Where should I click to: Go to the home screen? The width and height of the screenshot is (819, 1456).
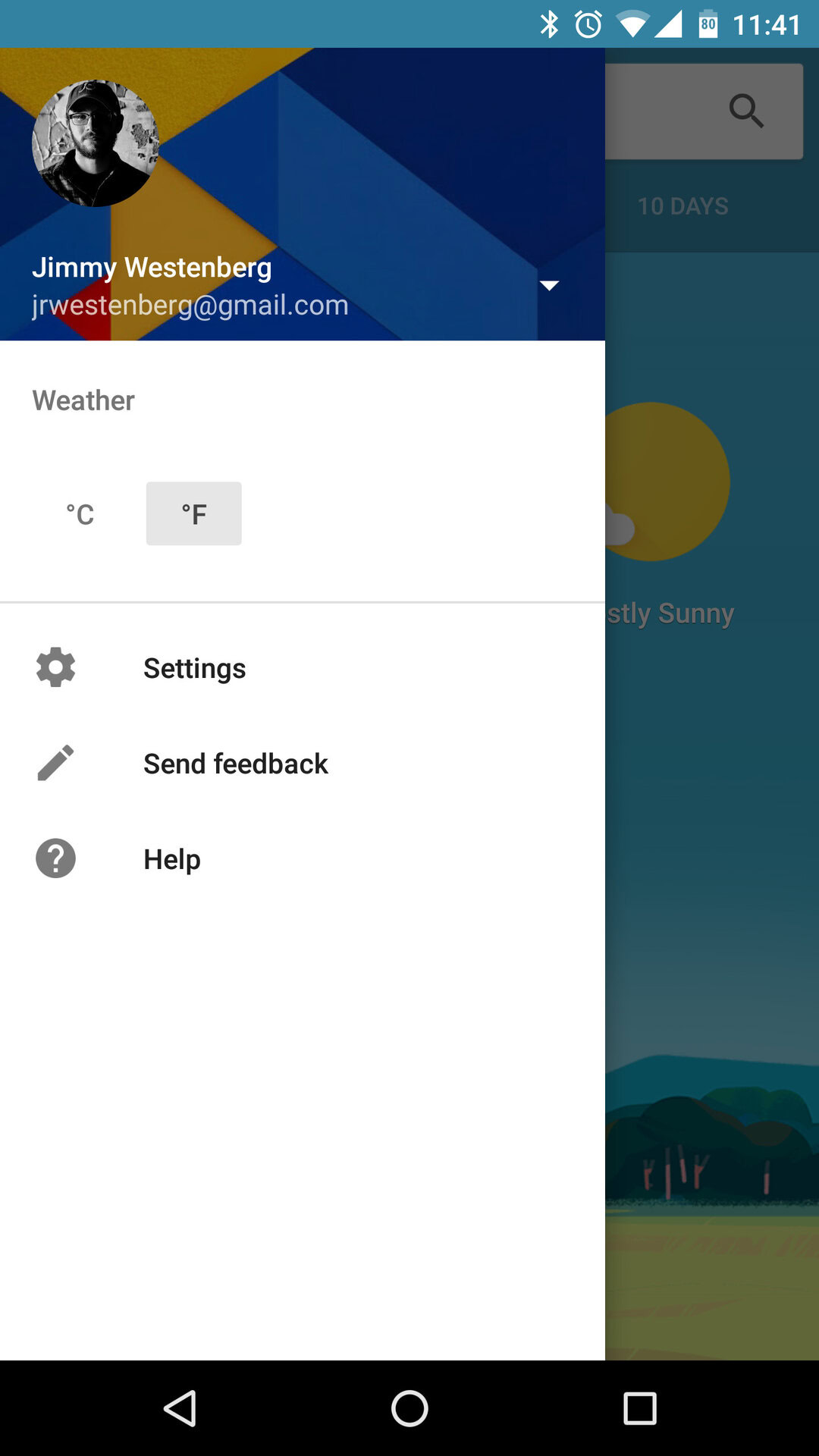[x=409, y=1409]
